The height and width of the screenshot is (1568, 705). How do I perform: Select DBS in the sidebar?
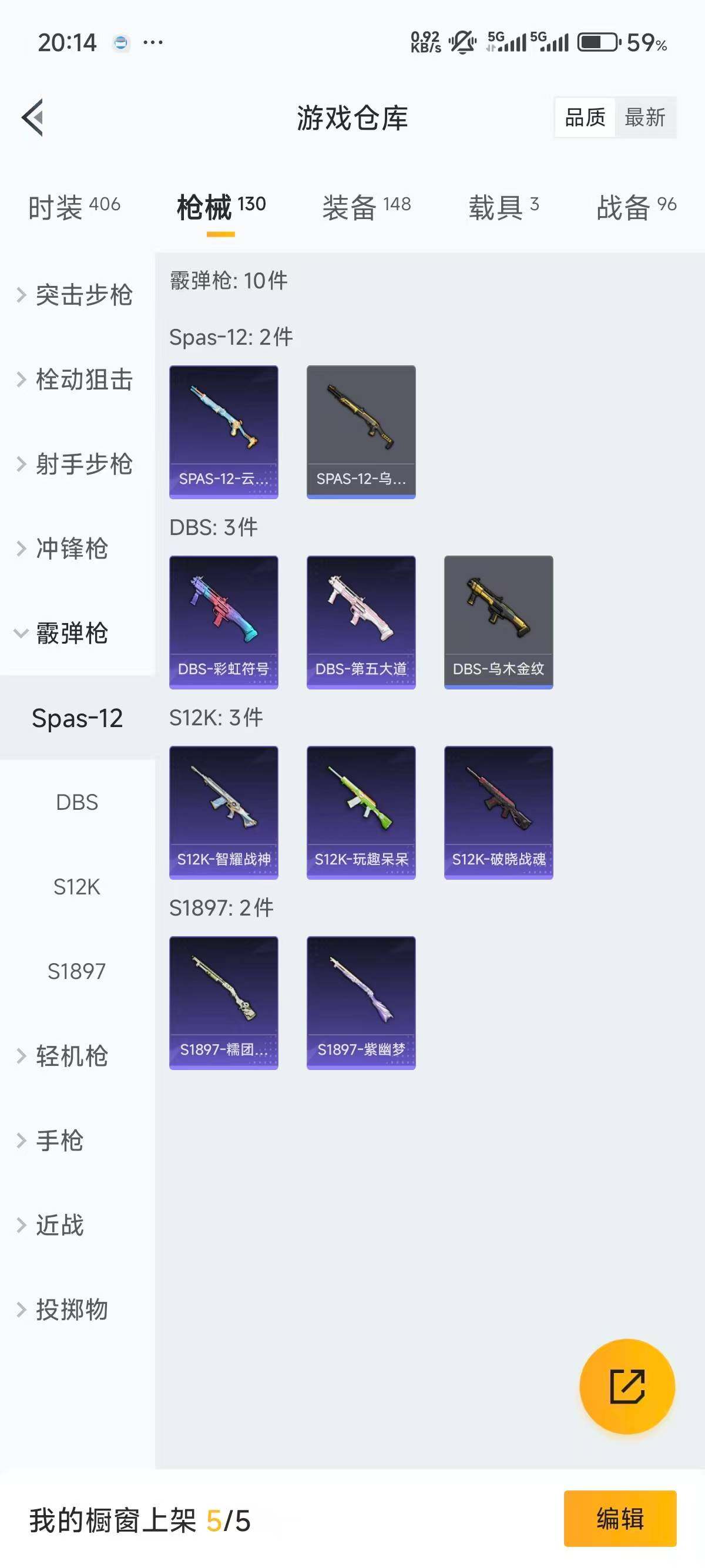tap(77, 802)
